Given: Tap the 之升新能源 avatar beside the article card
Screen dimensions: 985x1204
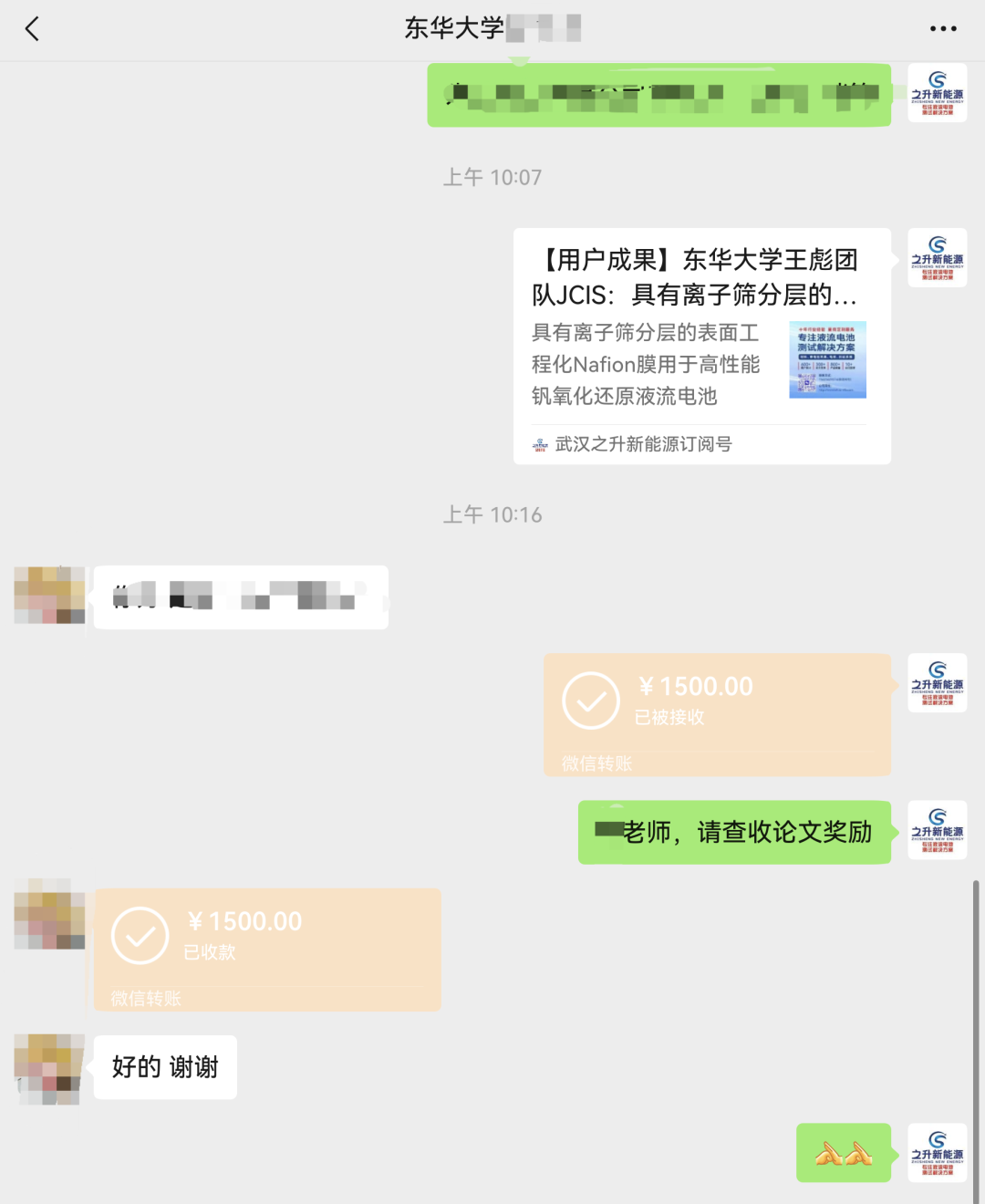Looking at the screenshot, I should pos(938,258).
